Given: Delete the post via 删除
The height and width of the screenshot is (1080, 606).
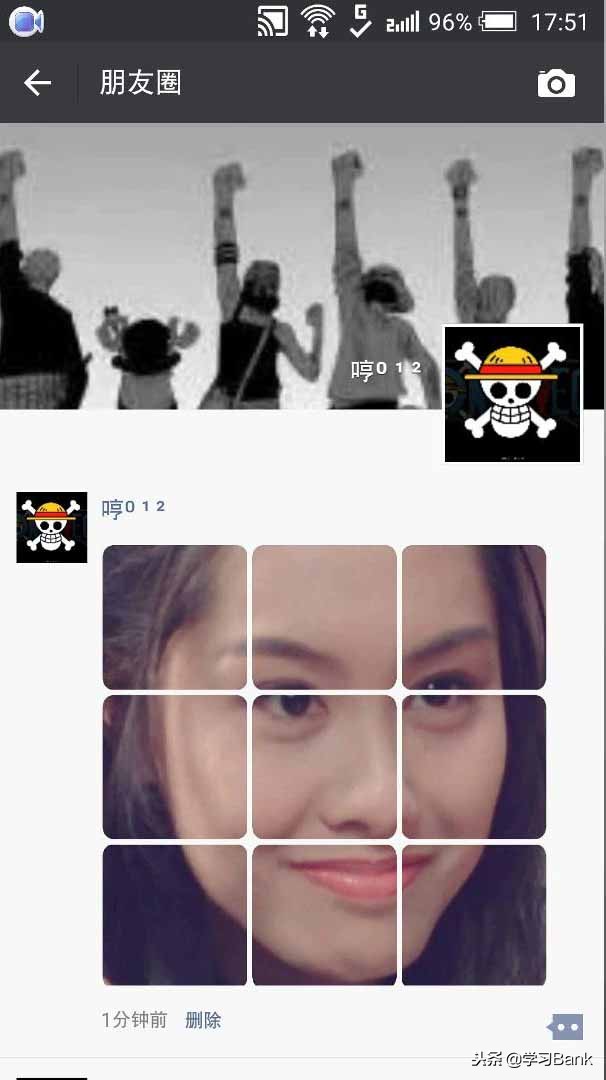Looking at the screenshot, I should click(203, 1020).
